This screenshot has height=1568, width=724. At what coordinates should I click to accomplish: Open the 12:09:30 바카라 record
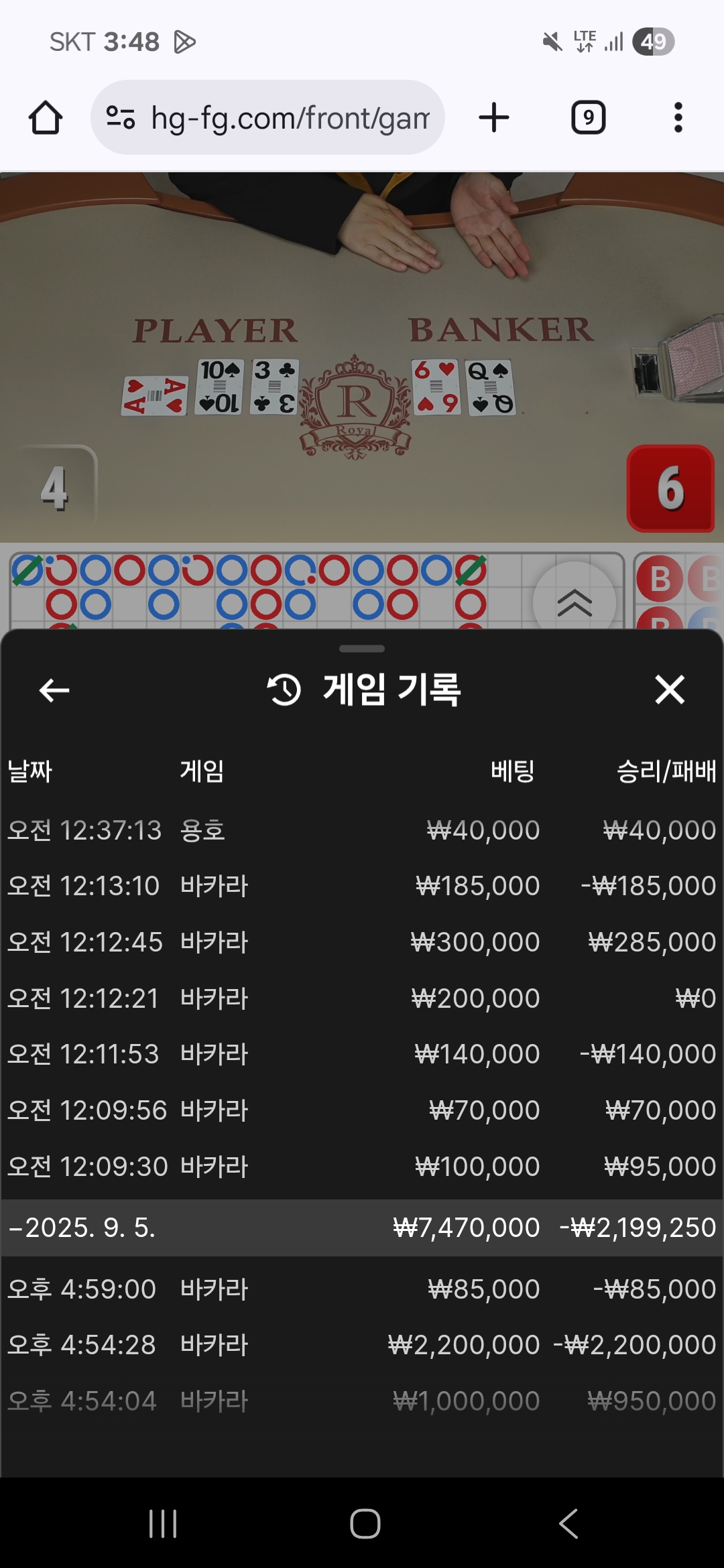362,1167
